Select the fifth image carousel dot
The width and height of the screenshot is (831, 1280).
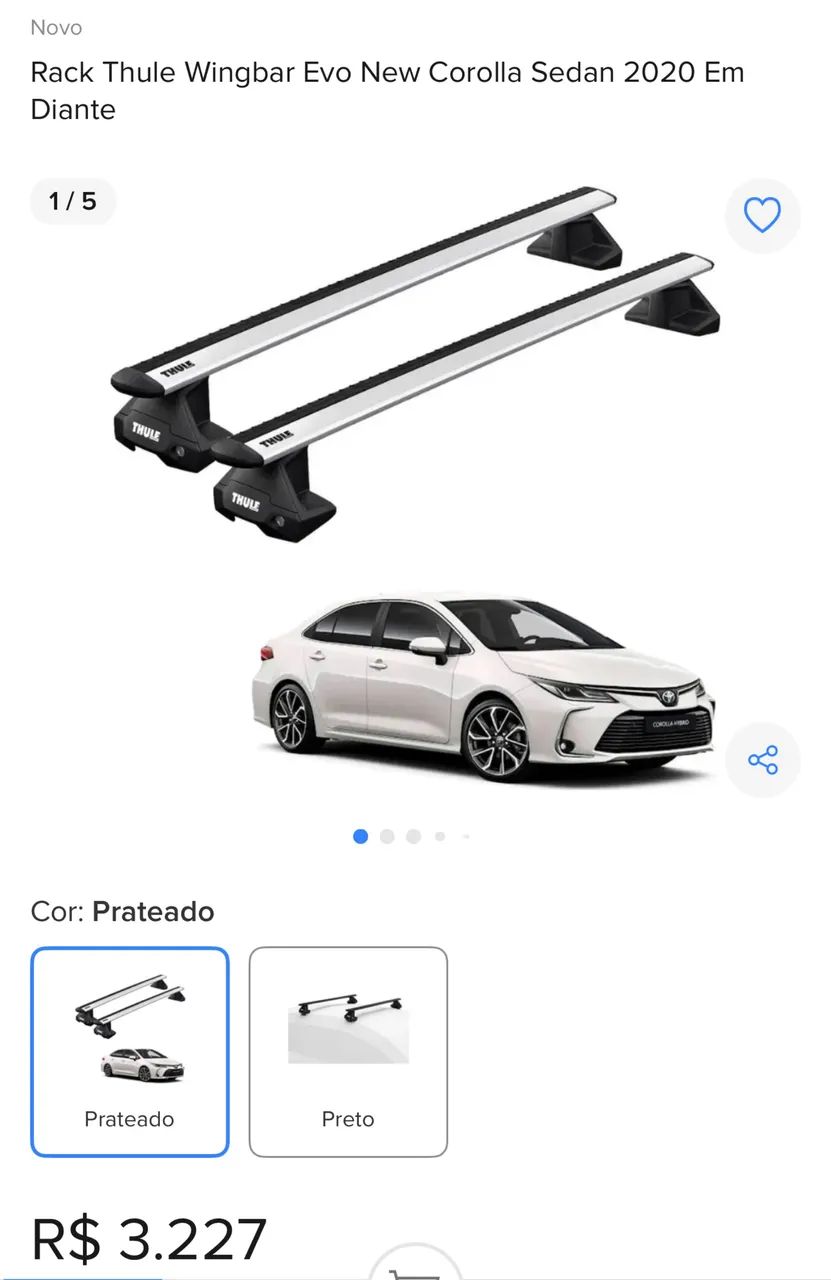465,836
